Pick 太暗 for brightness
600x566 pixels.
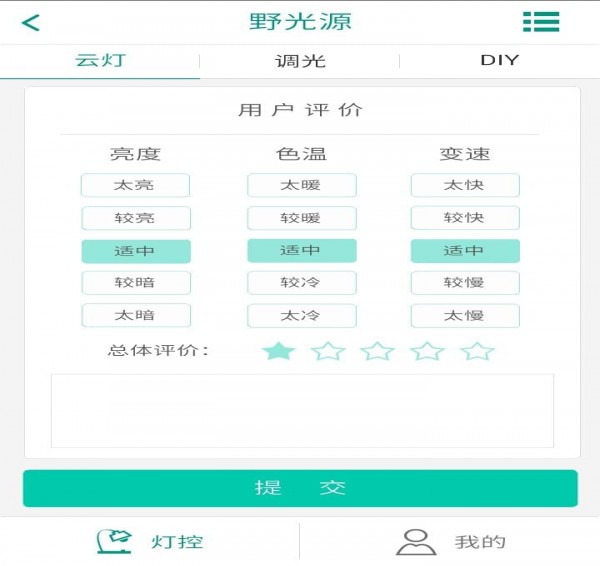point(135,315)
